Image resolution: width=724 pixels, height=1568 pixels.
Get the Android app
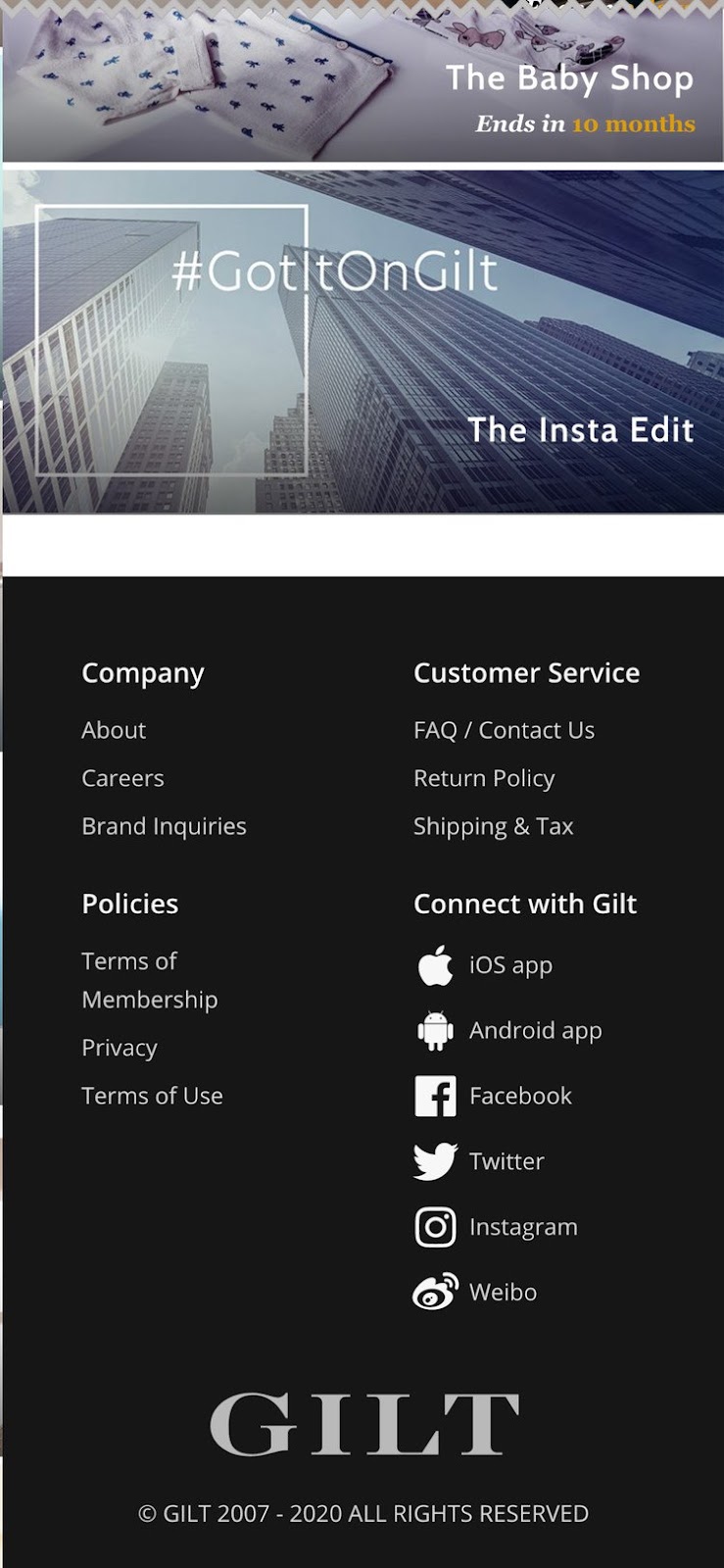(x=534, y=1031)
